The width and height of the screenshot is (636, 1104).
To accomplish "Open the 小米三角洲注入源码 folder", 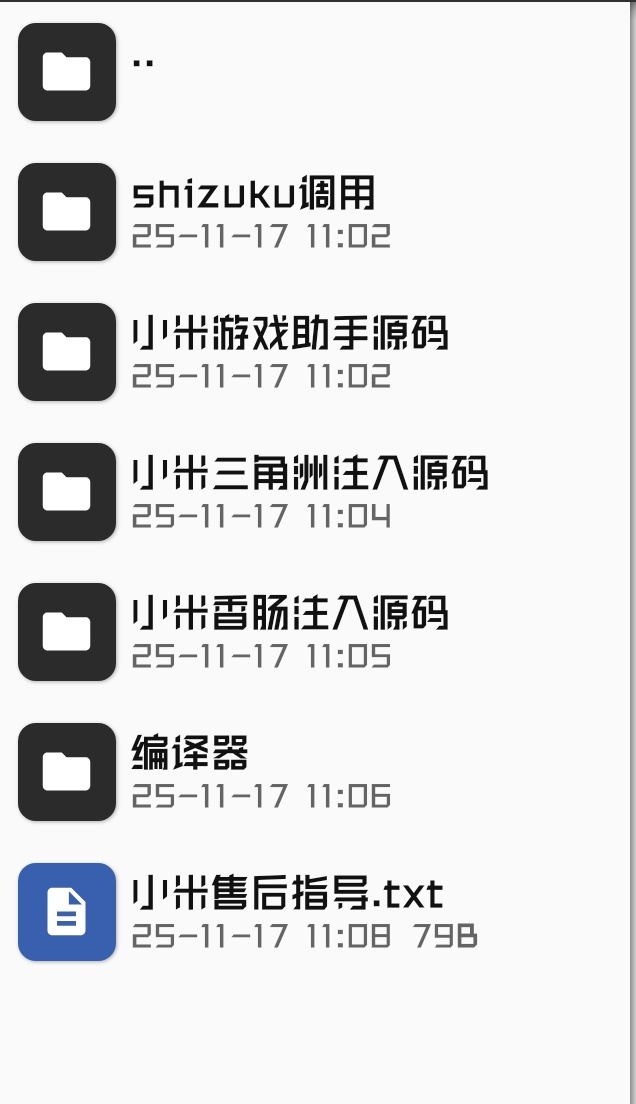I will (x=309, y=492).
